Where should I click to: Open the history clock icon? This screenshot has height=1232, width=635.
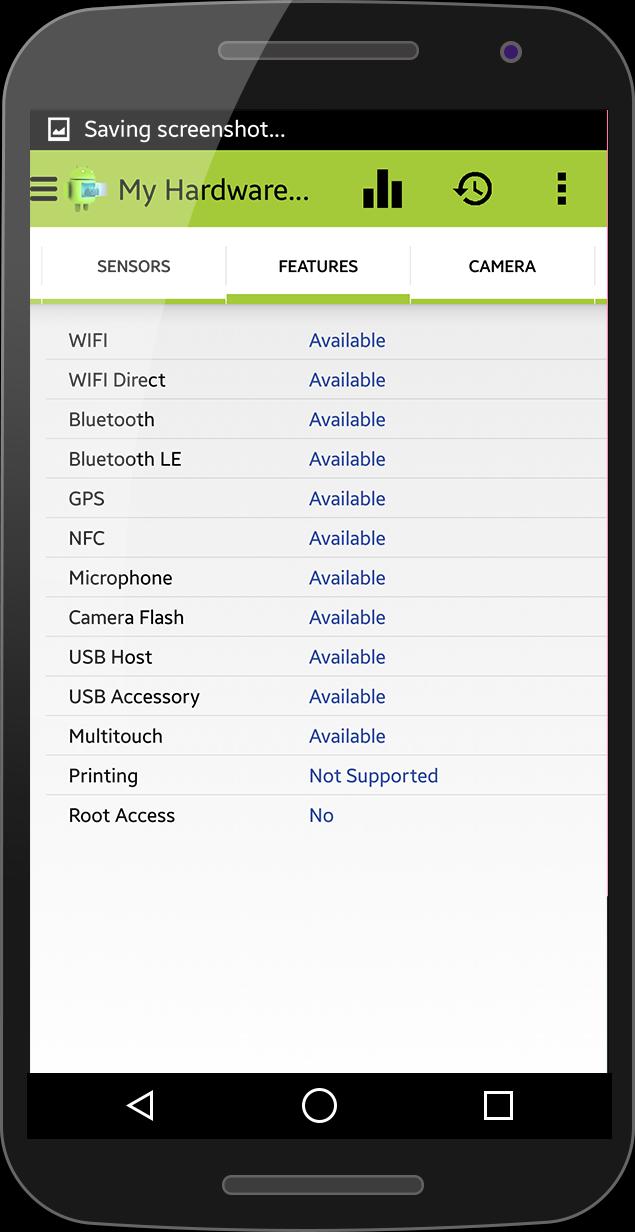(473, 188)
